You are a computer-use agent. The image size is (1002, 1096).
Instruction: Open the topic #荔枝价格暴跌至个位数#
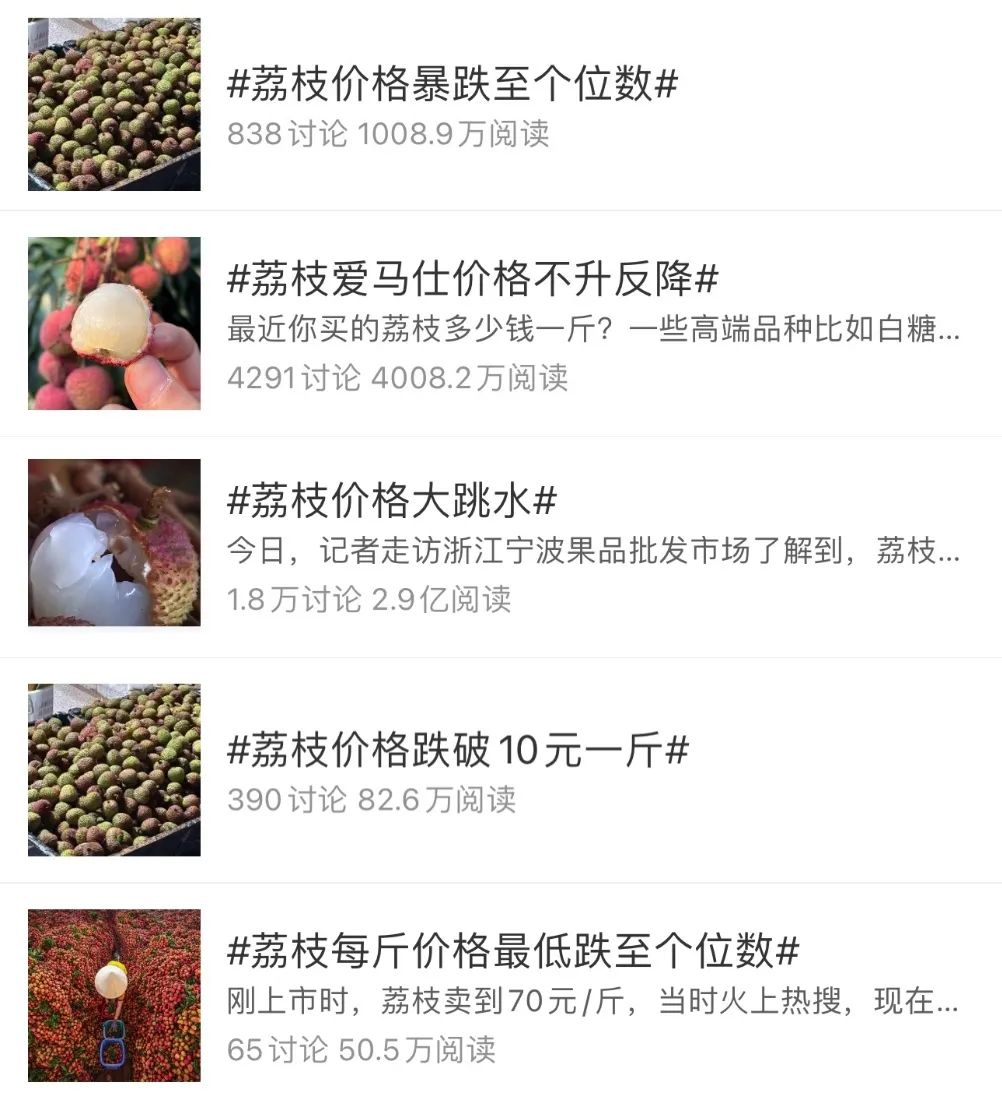tap(453, 85)
